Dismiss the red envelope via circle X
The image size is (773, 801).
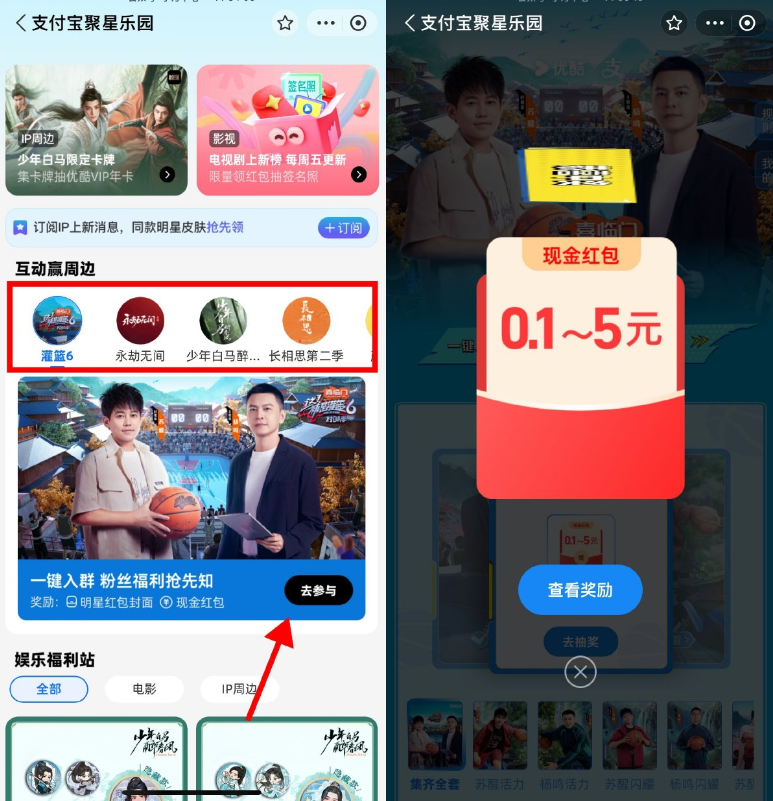[x=580, y=672]
